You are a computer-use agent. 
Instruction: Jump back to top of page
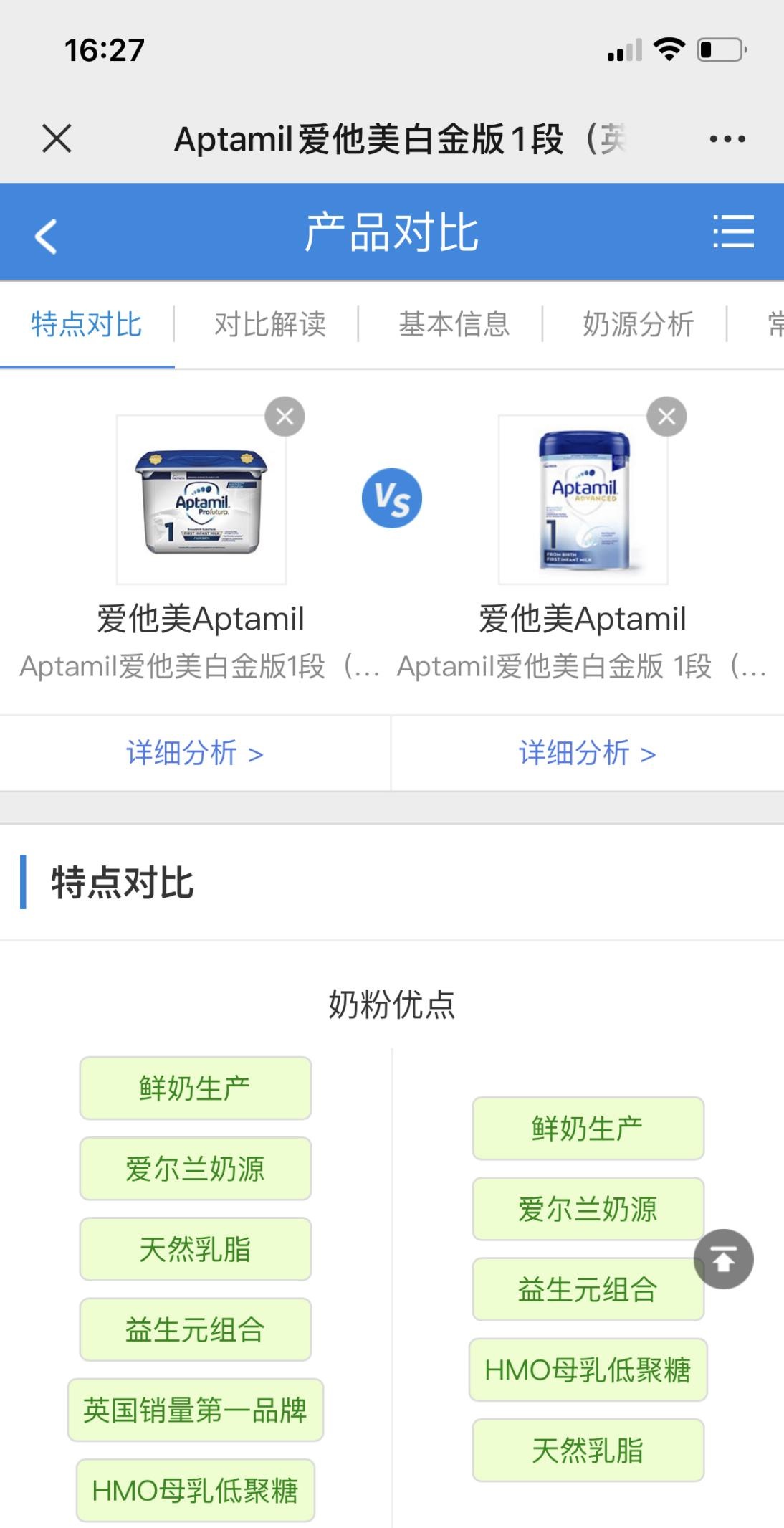(723, 1259)
